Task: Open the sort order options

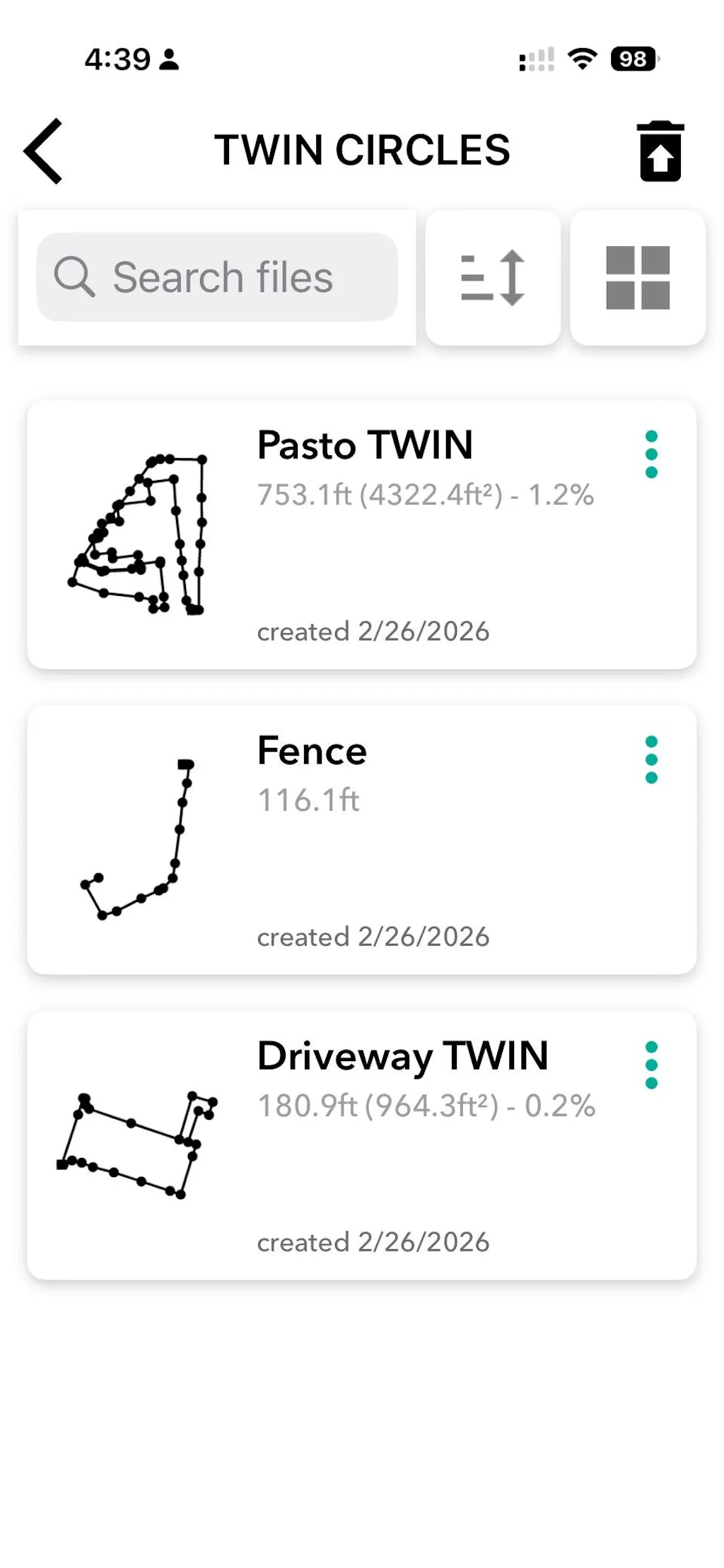Action: pos(493,278)
